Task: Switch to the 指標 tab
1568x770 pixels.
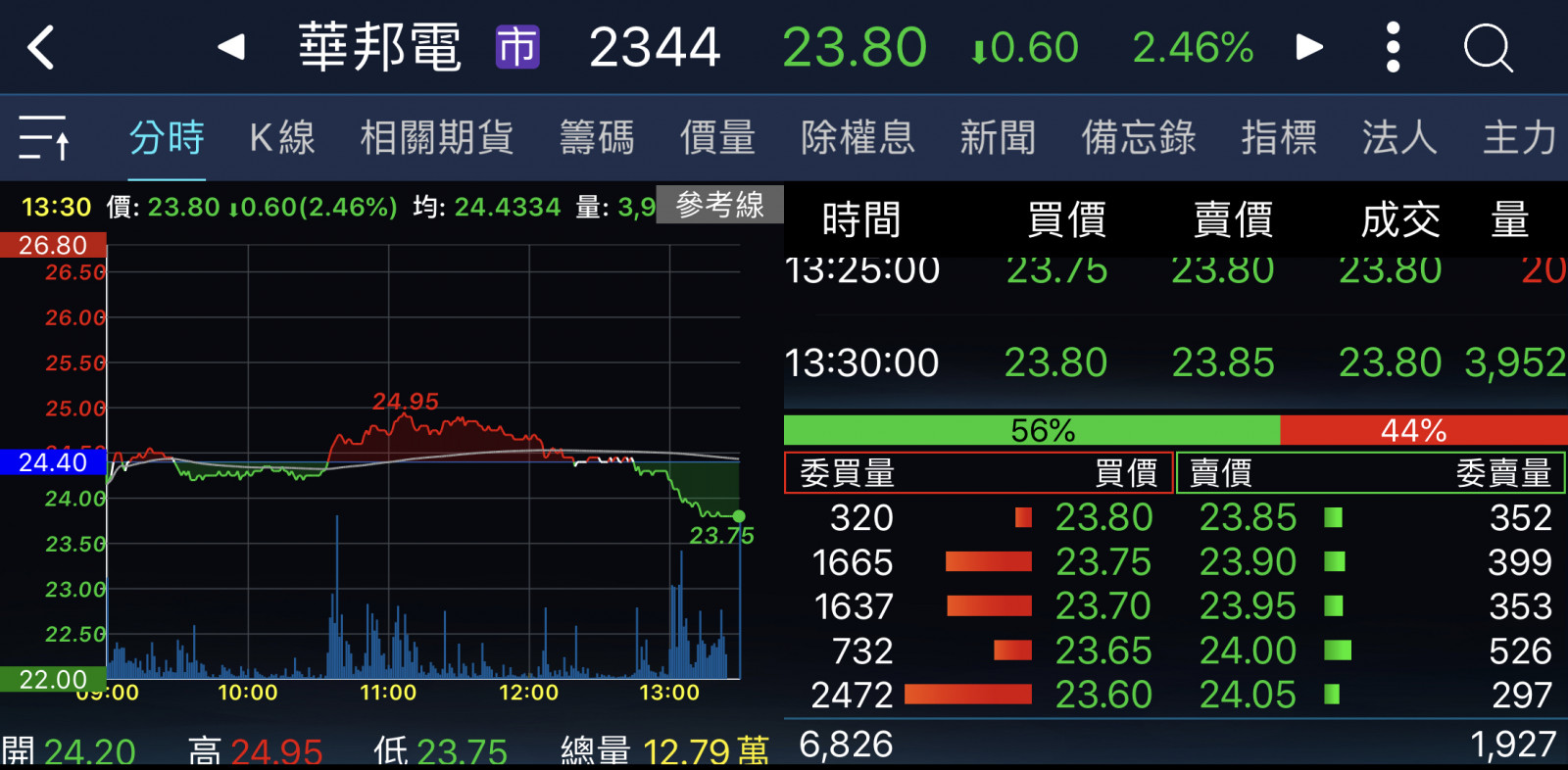Action: [x=1279, y=137]
